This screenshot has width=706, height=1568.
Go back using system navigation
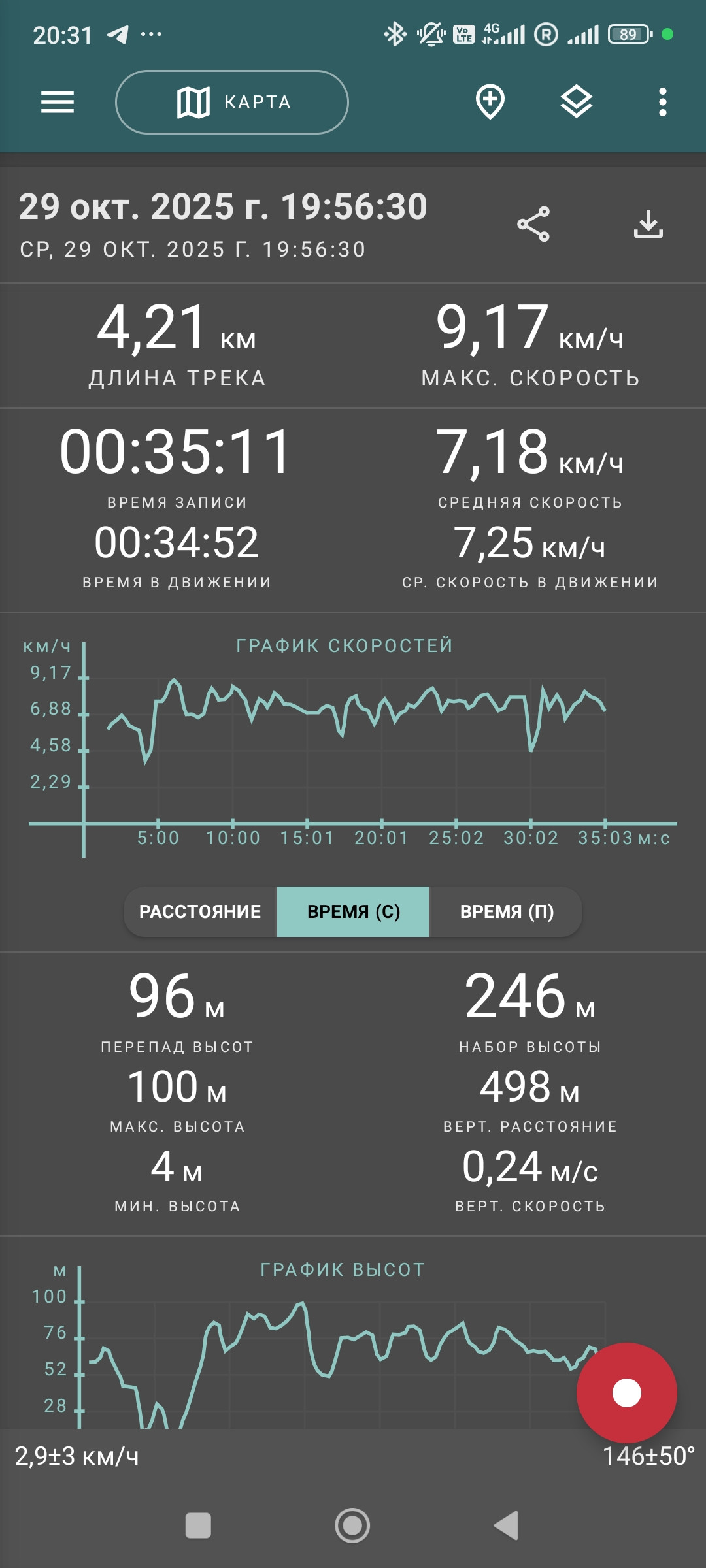point(507,1526)
